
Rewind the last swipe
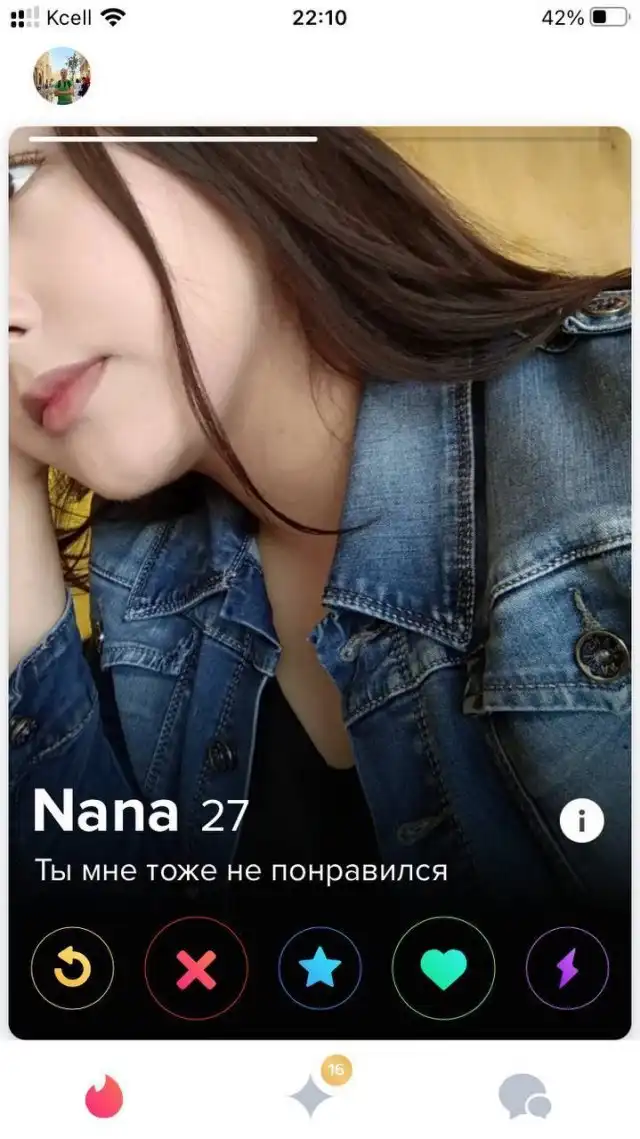[72, 968]
